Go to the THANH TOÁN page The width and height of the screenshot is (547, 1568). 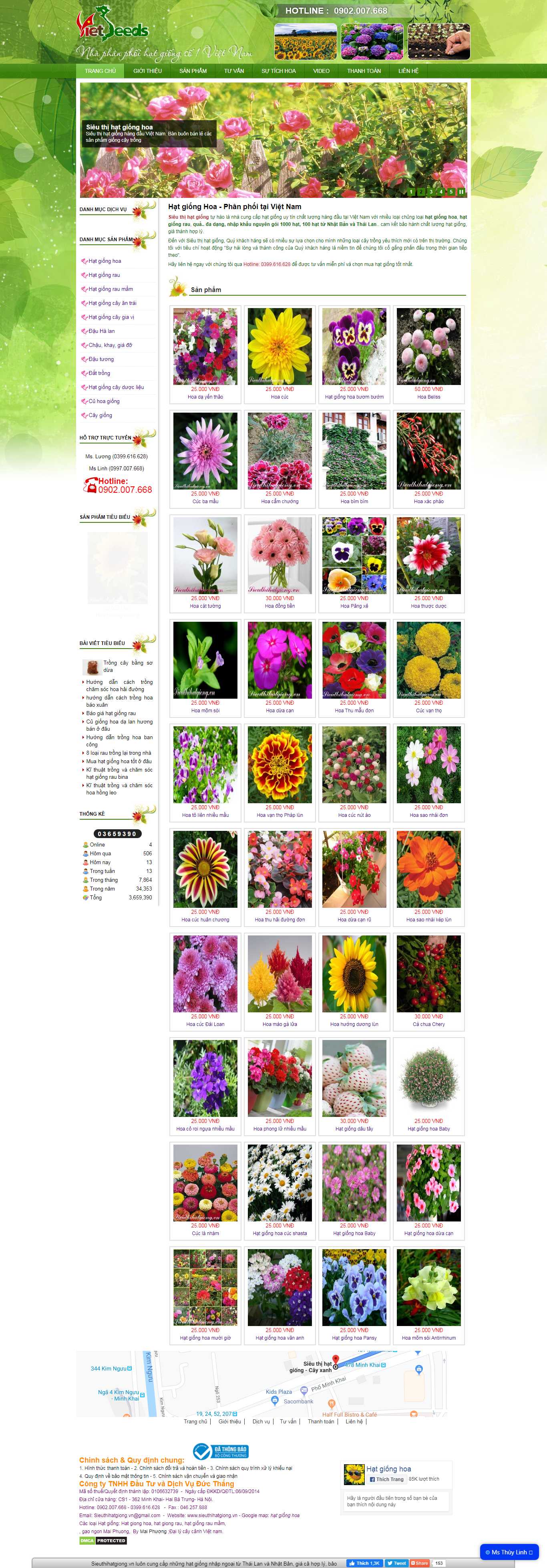(x=364, y=71)
